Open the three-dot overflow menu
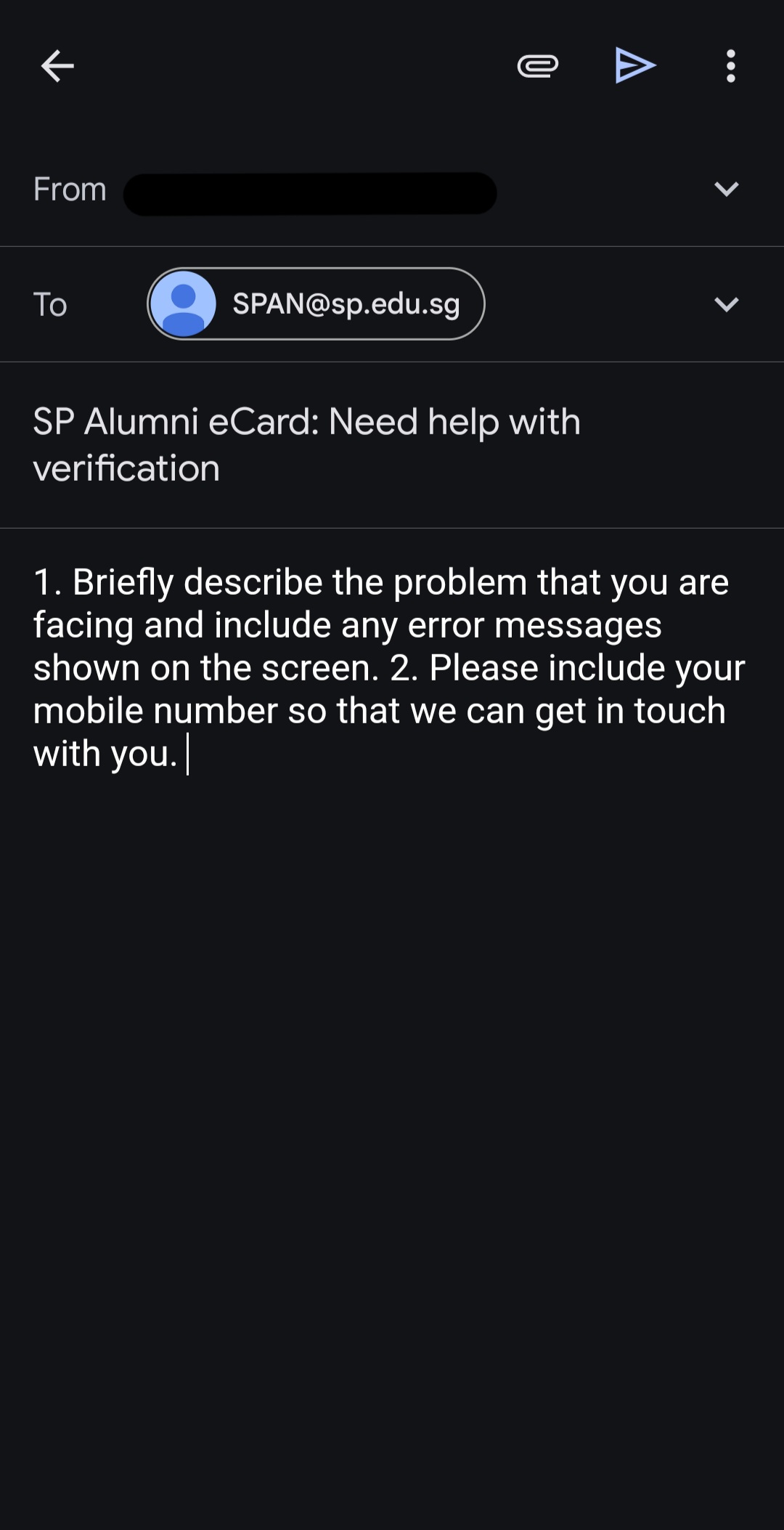This screenshot has height=1530, width=784. tap(730, 67)
